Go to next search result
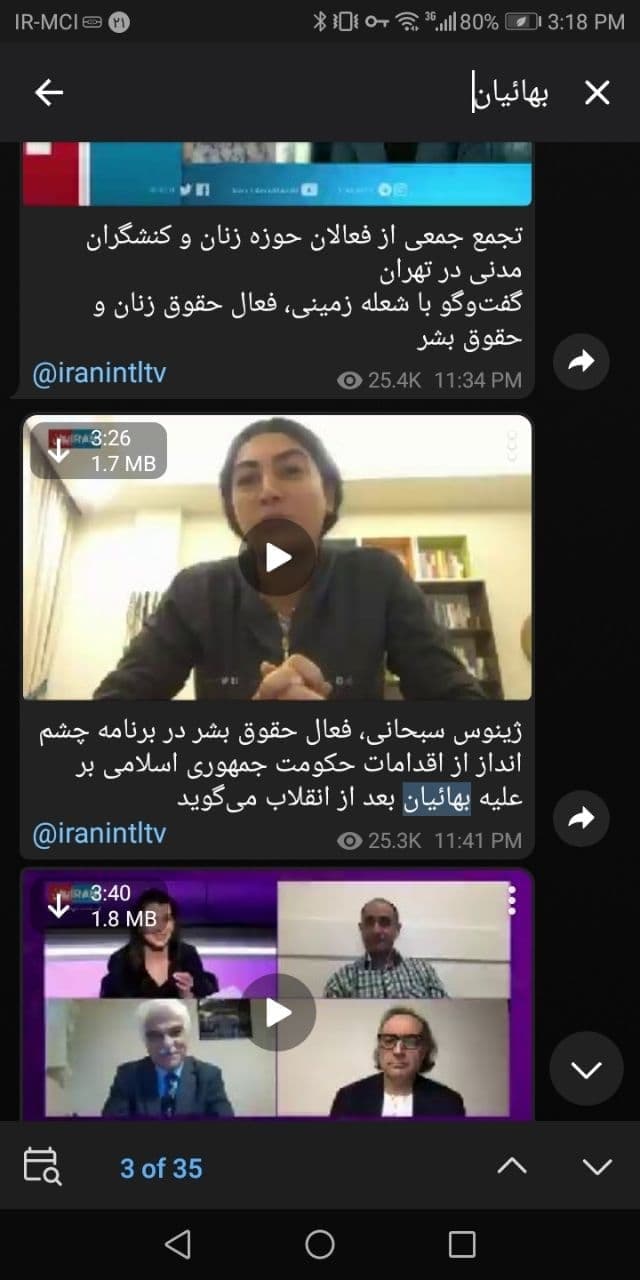640x1280 pixels. [597, 1167]
